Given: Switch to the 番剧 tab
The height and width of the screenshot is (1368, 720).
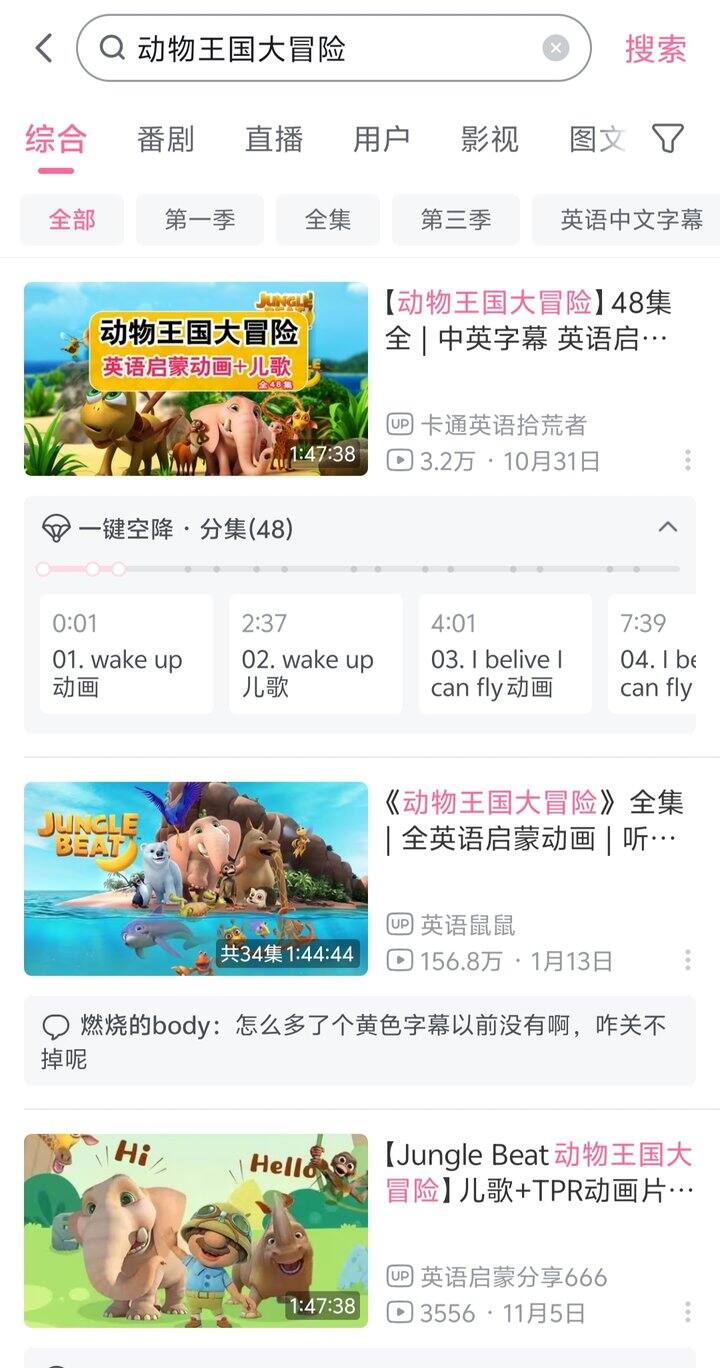Looking at the screenshot, I should tap(166, 139).
